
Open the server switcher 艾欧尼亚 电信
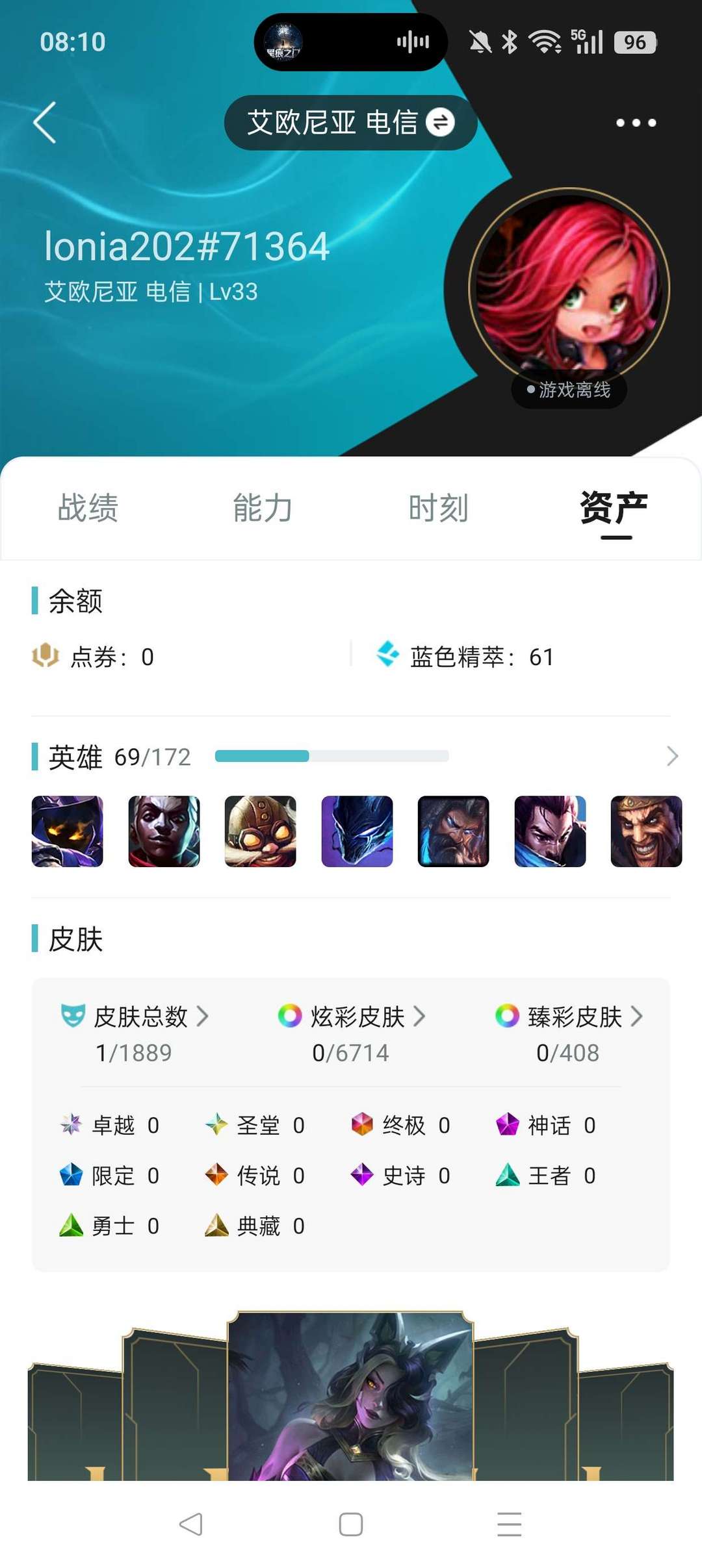[x=350, y=122]
